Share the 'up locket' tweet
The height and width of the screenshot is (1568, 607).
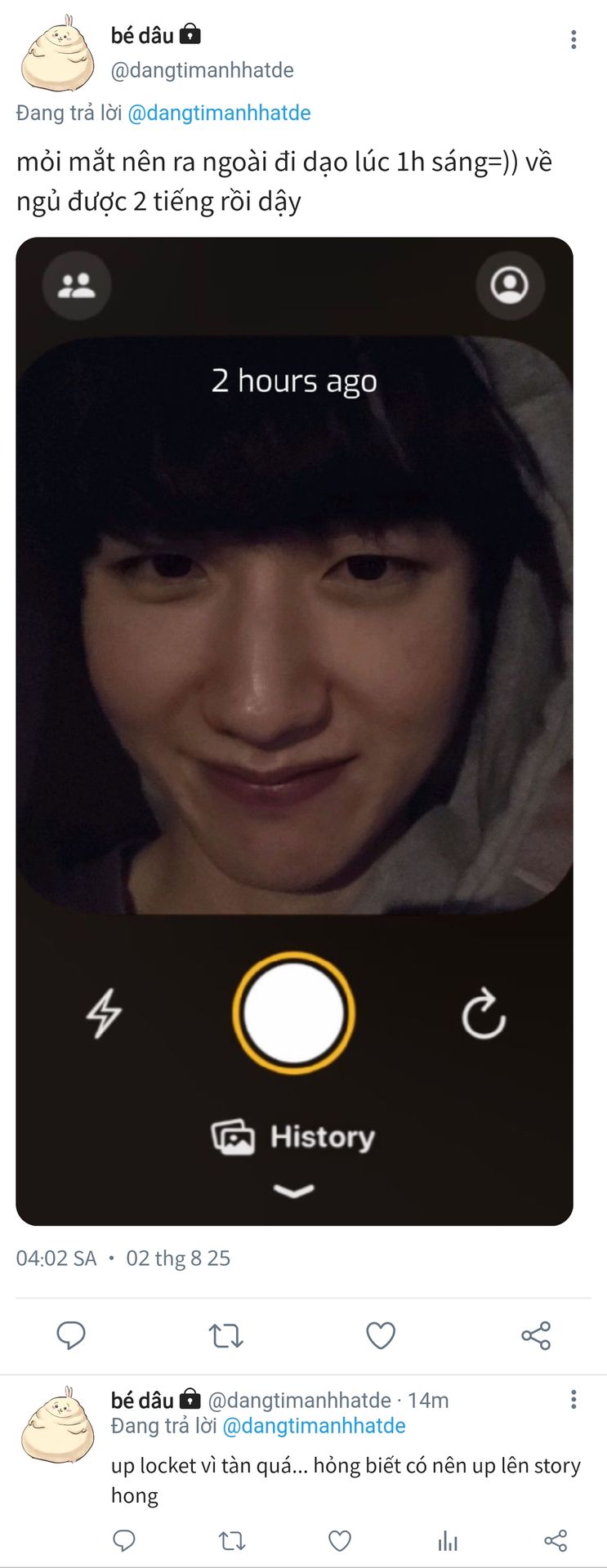point(556,1540)
